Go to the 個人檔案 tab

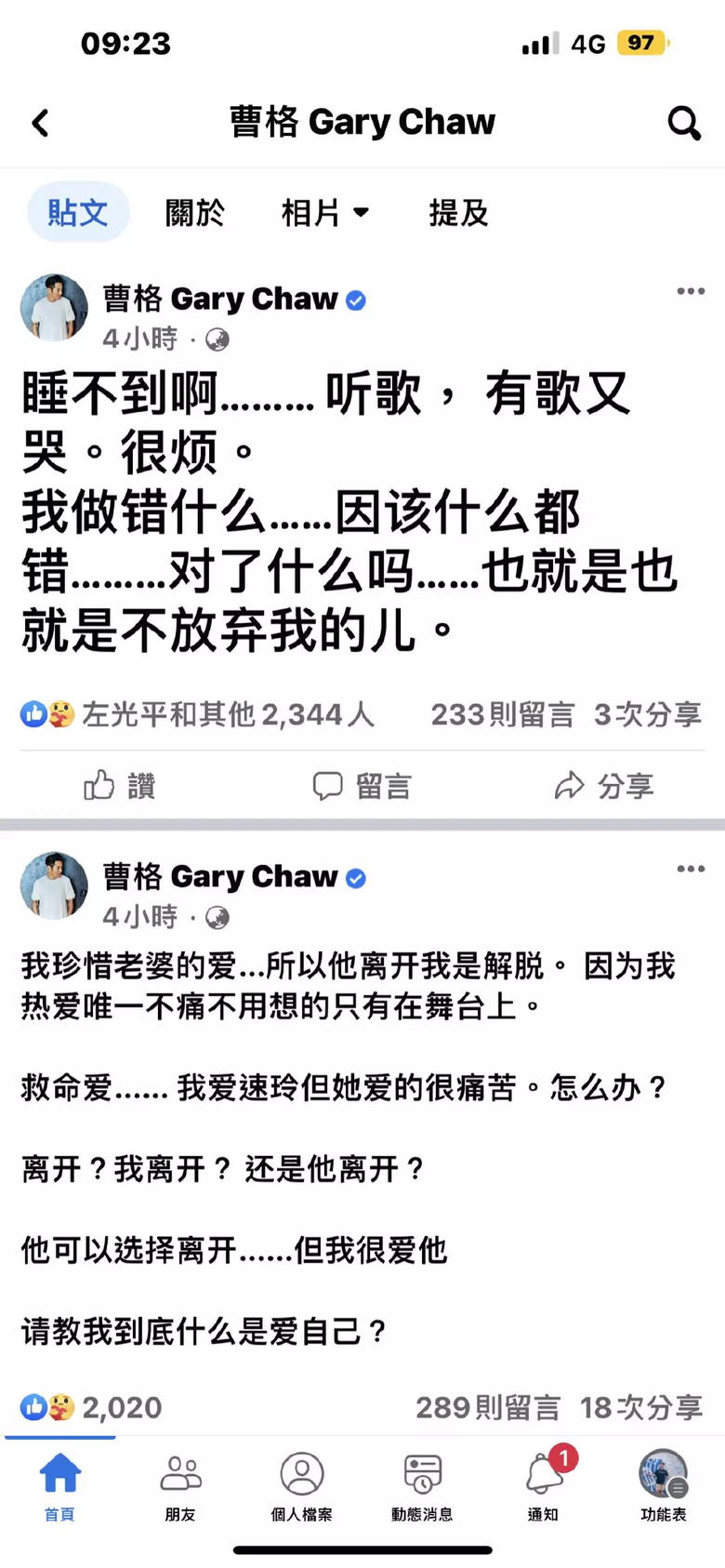point(301,1486)
